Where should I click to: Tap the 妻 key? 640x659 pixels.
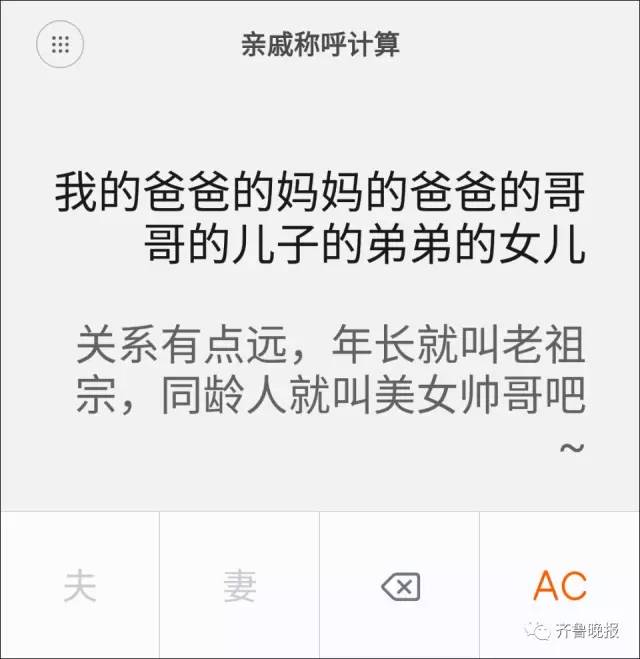pos(240,586)
